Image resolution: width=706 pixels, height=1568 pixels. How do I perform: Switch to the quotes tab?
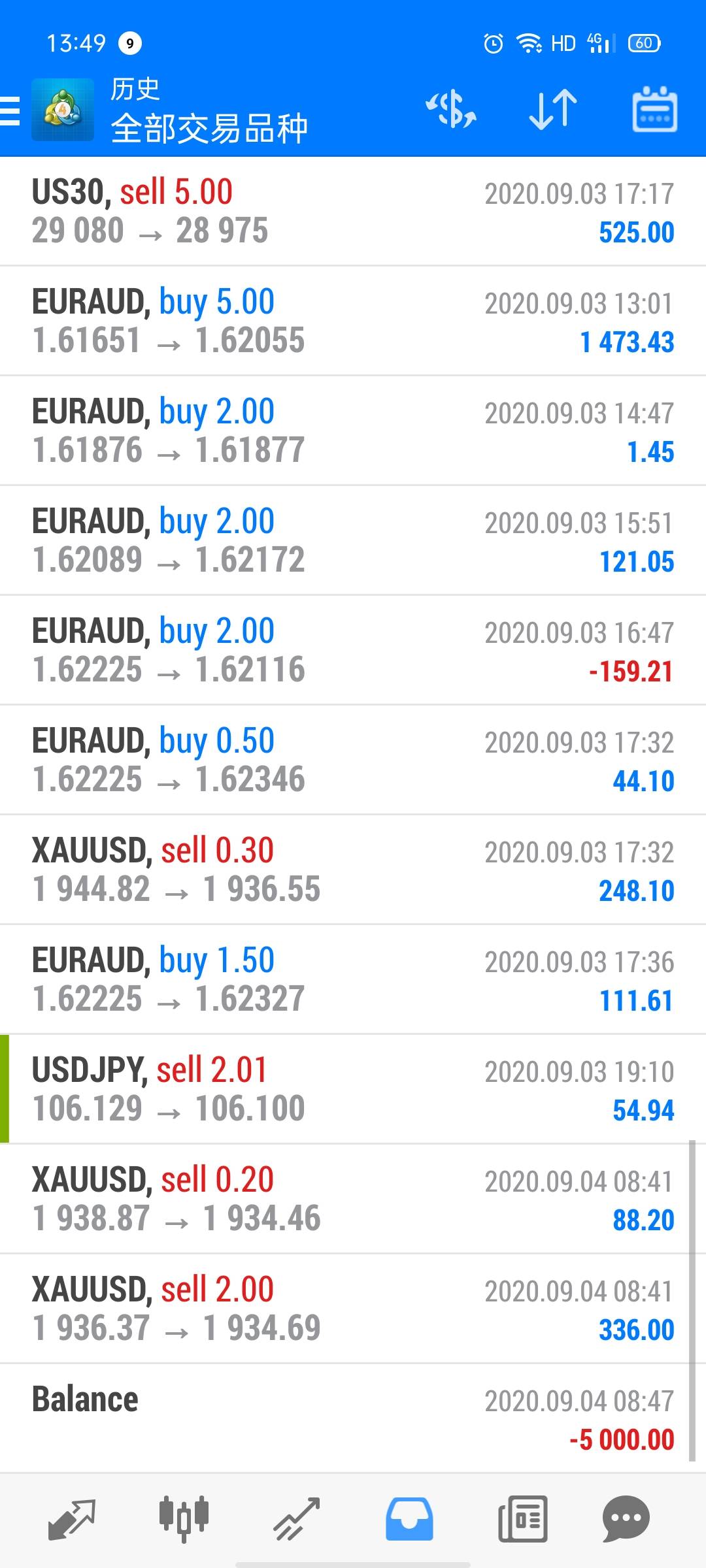pyautogui.click(x=72, y=1518)
